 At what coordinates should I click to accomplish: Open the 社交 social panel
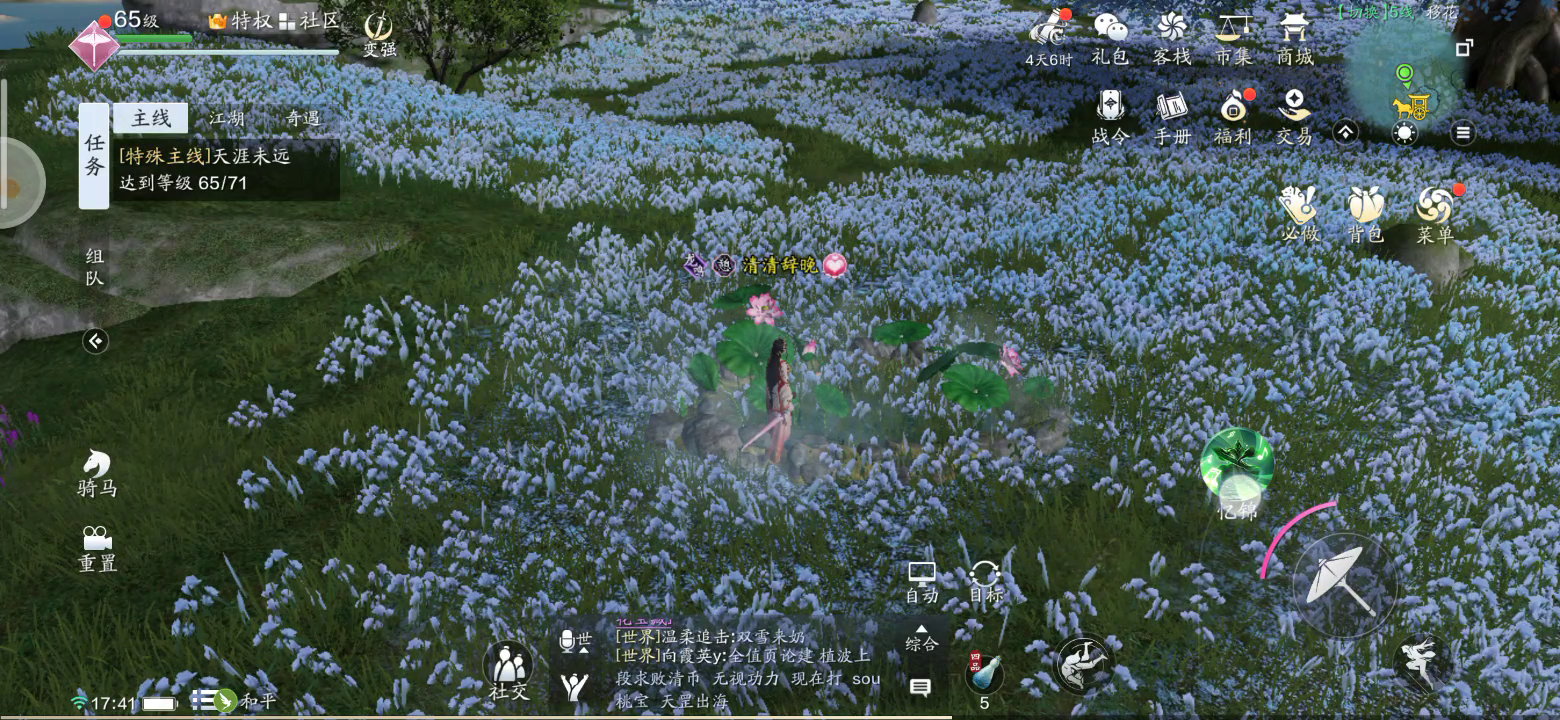[x=508, y=670]
